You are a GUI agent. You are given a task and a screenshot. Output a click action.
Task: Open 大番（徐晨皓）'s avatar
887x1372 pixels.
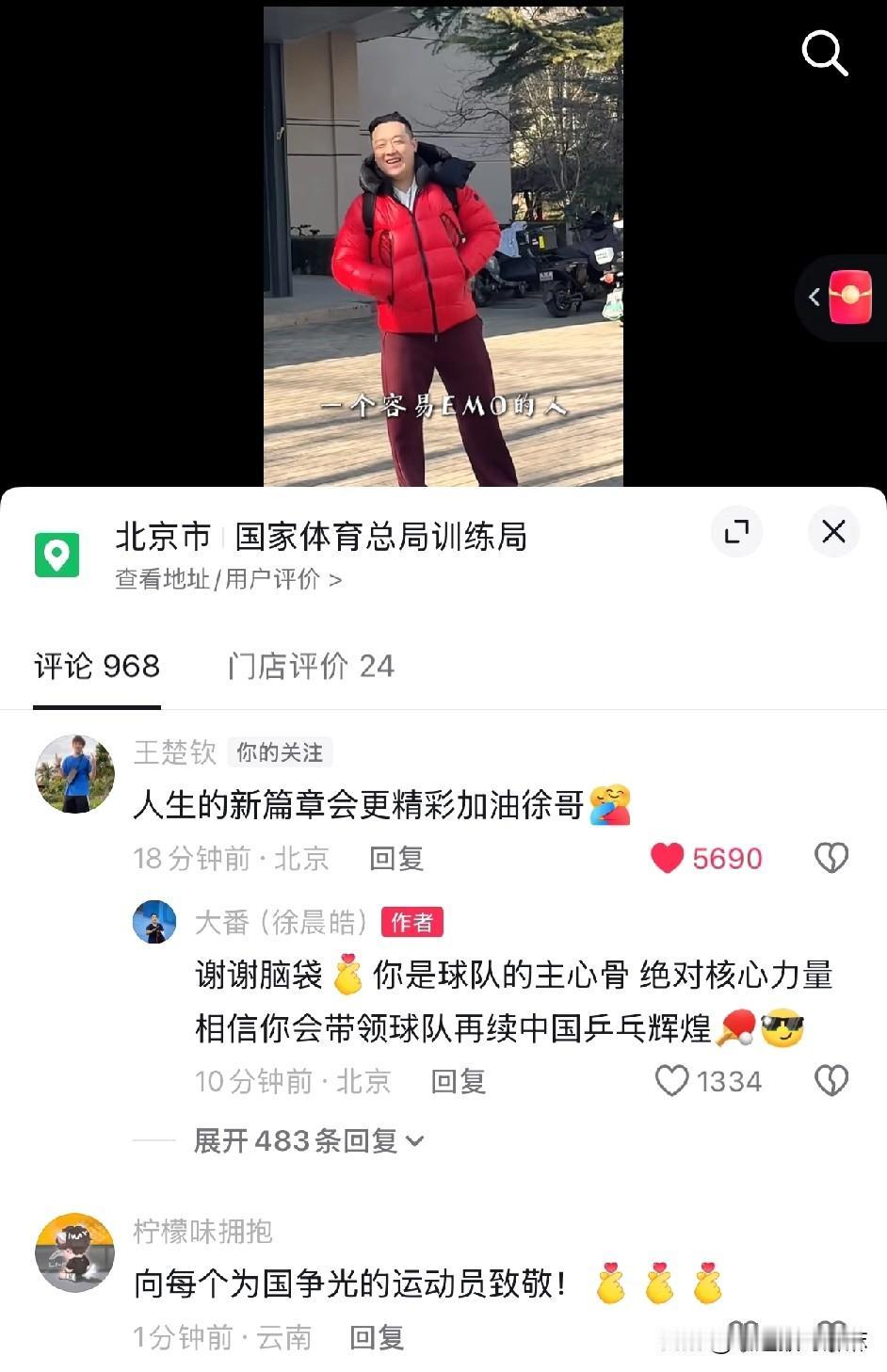coord(154,921)
